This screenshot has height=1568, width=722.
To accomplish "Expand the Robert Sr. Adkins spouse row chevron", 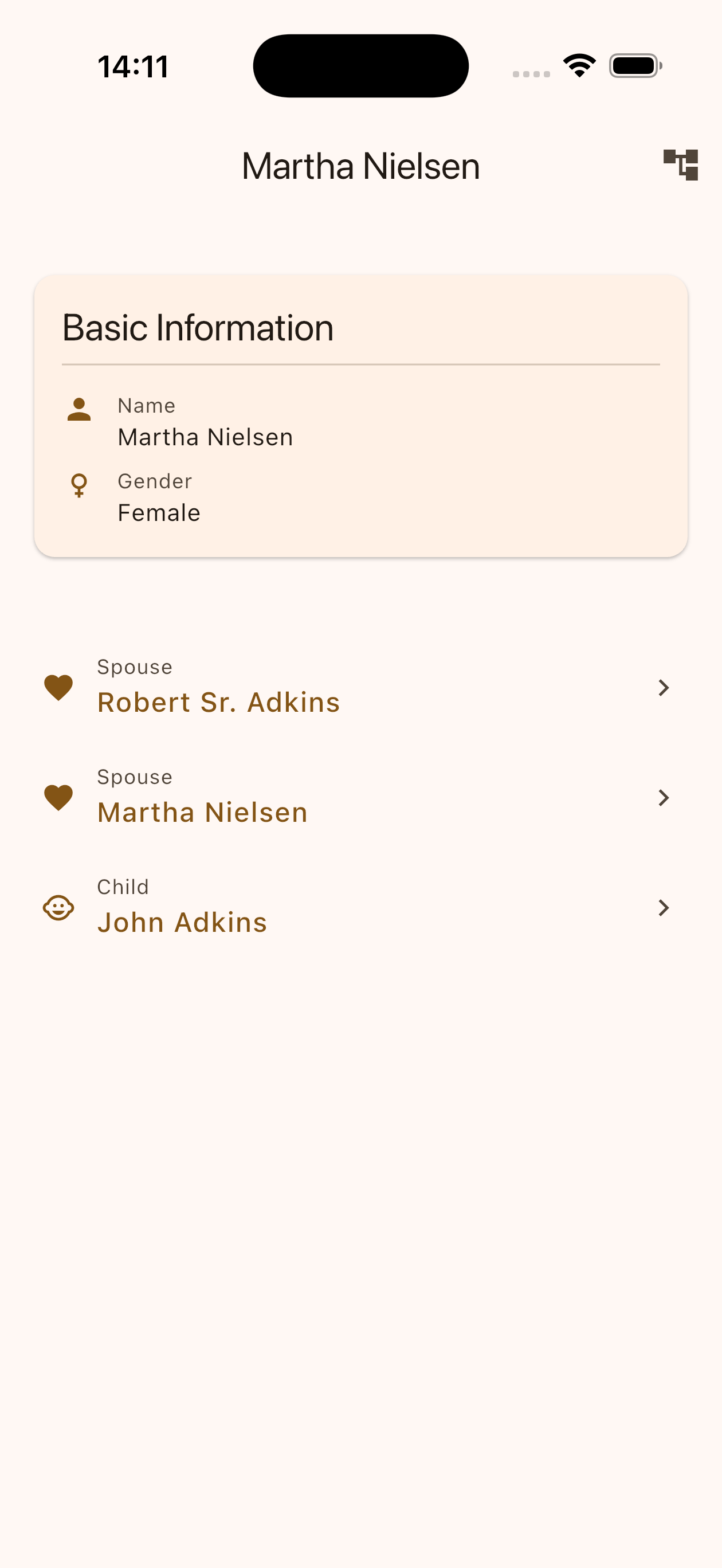I will pos(664,688).
